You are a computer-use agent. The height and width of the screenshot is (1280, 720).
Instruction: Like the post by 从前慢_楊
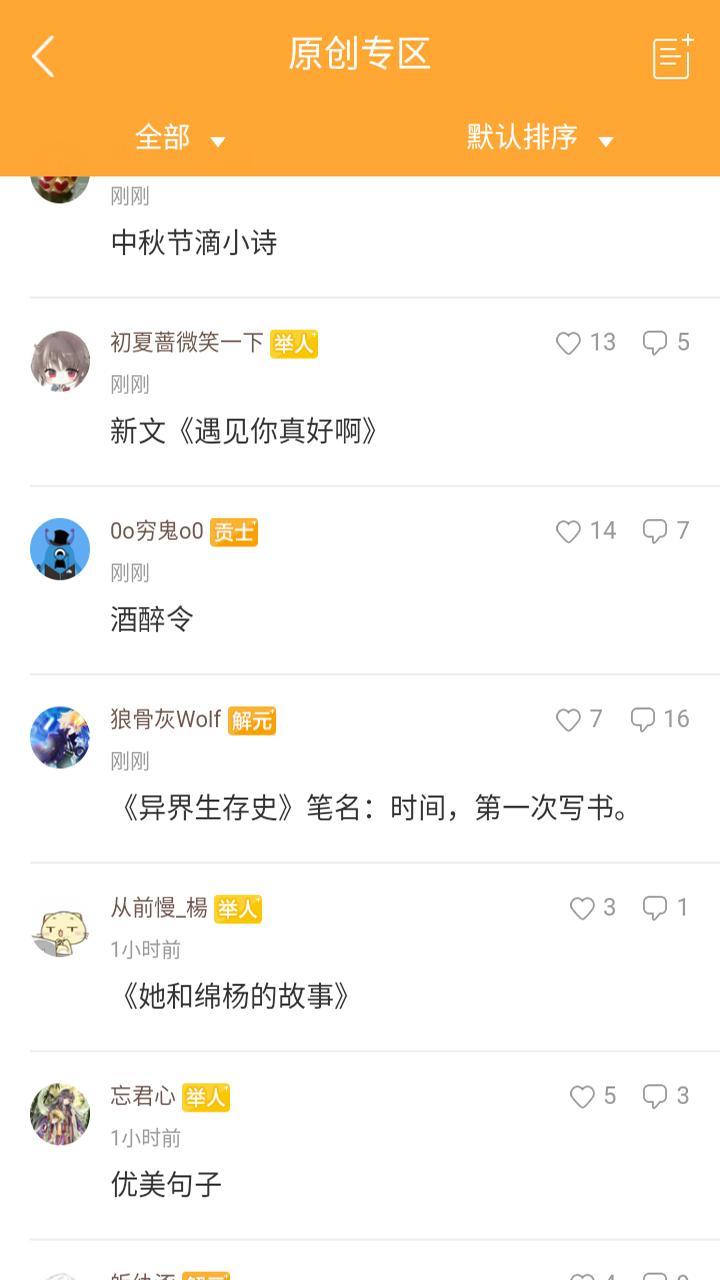click(593, 908)
